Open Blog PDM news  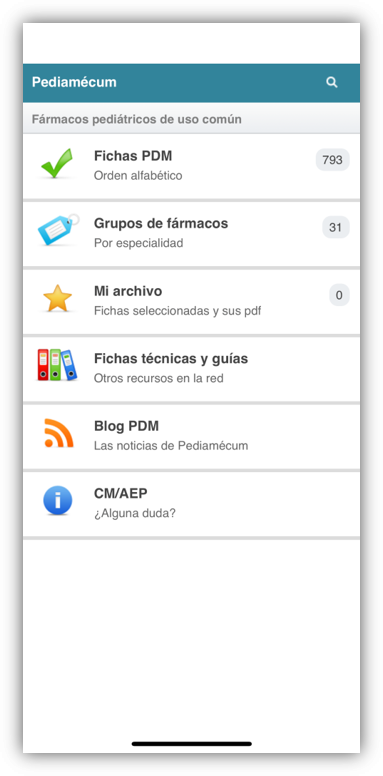click(191, 436)
